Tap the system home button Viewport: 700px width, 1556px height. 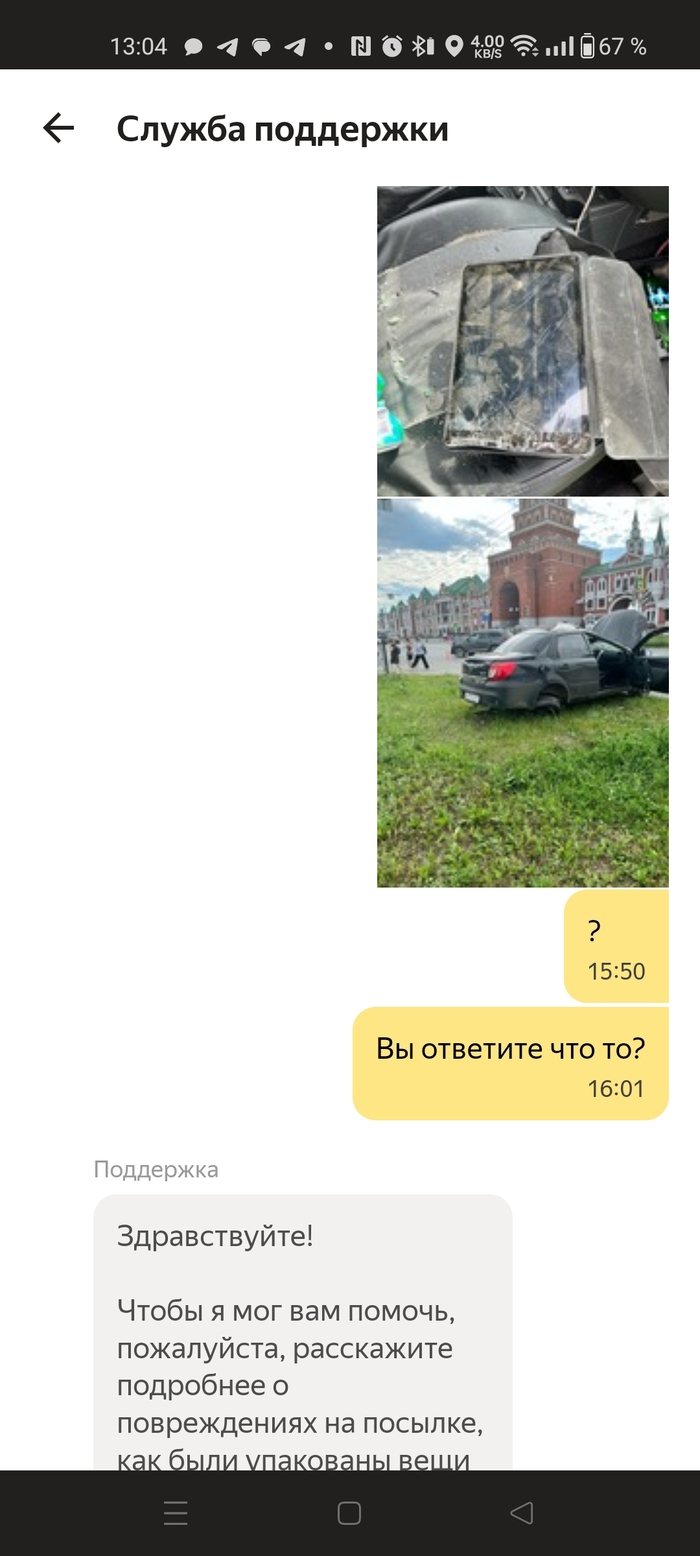[349, 1513]
